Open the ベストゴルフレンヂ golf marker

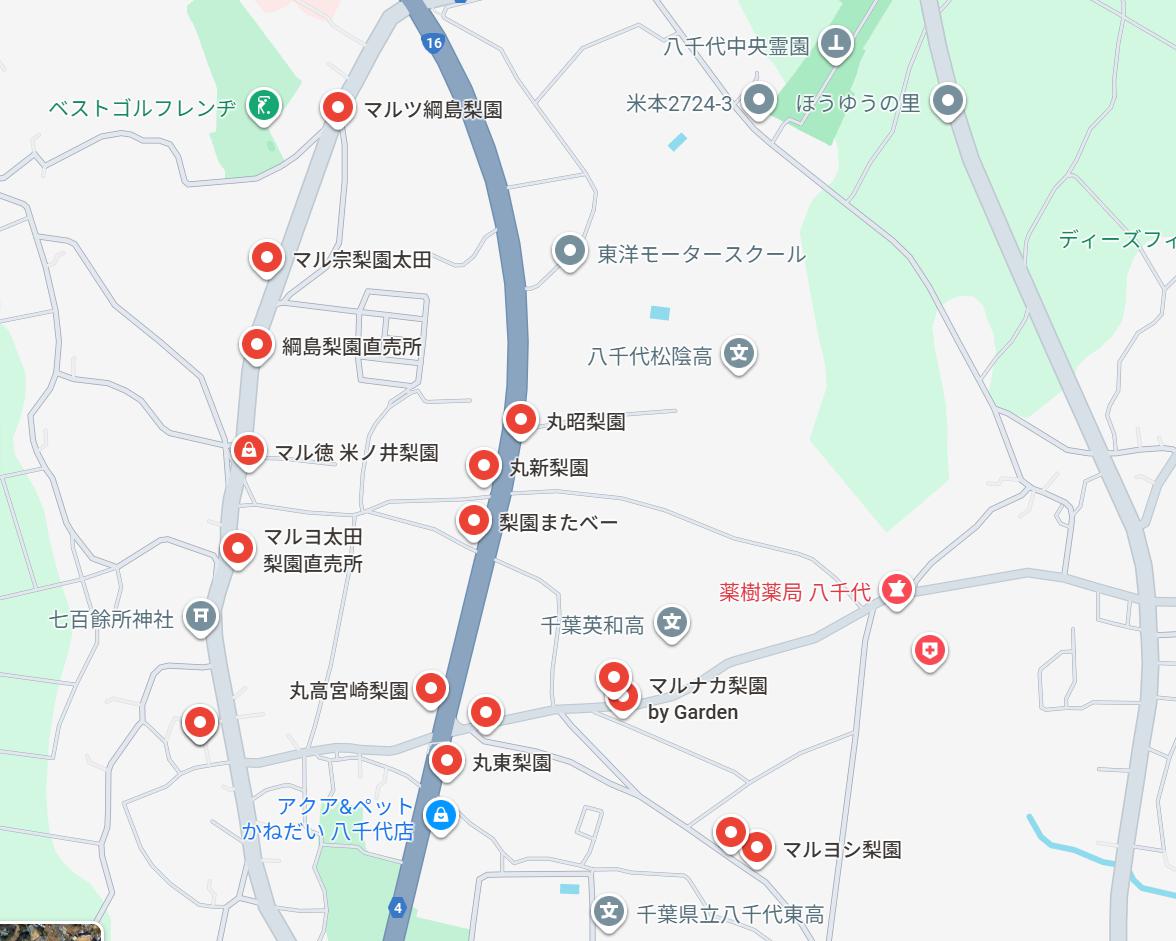pyautogui.click(x=264, y=104)
